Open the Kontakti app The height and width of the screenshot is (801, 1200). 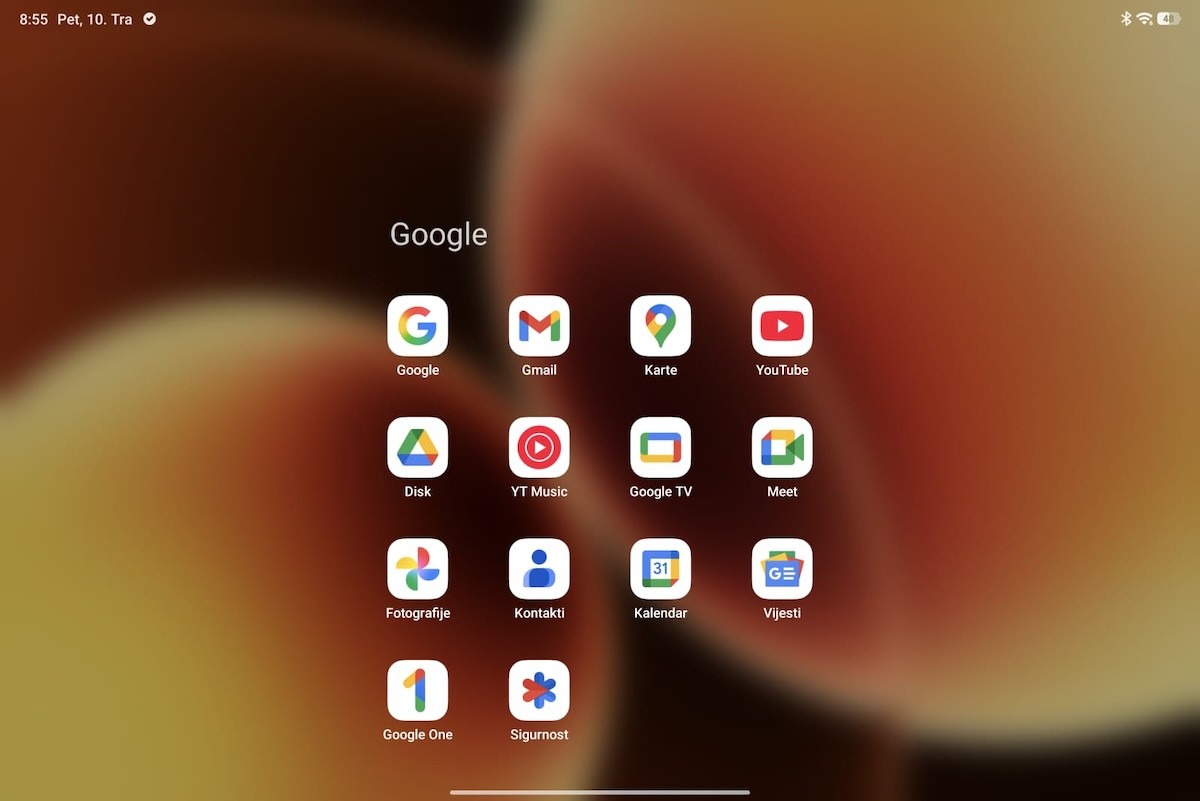click(x=539, y=569)
